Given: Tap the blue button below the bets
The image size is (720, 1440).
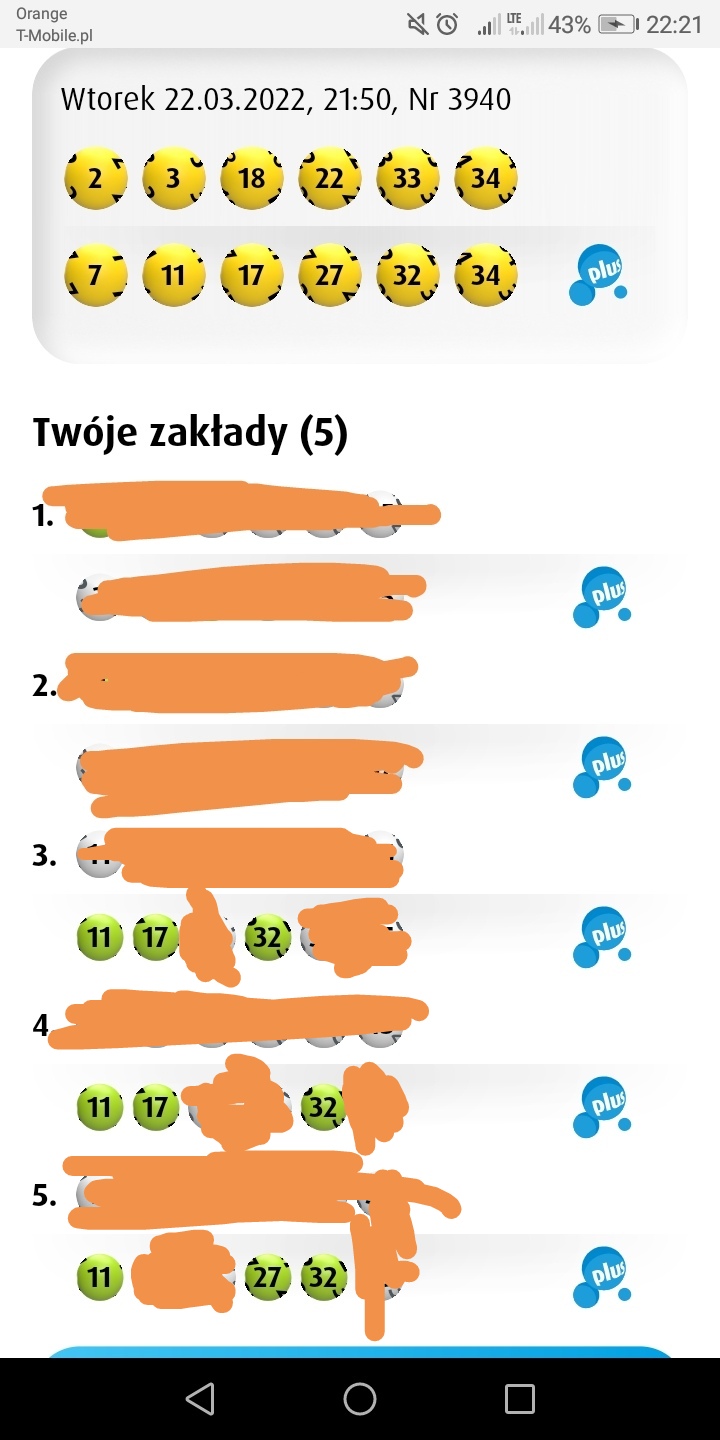Looking at the screenshot, I should tap(360, 1351).
